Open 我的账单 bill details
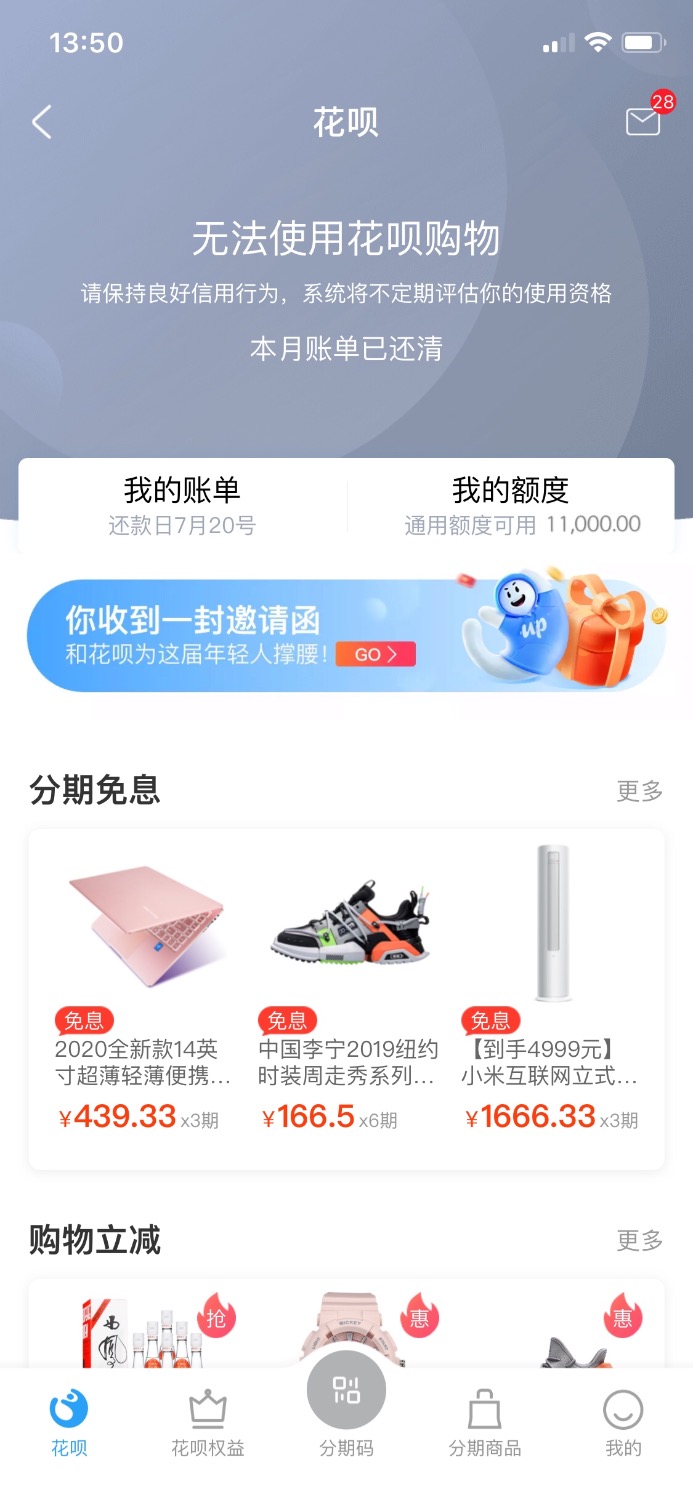The image size is (693, 1500). (x=182, y=505)
